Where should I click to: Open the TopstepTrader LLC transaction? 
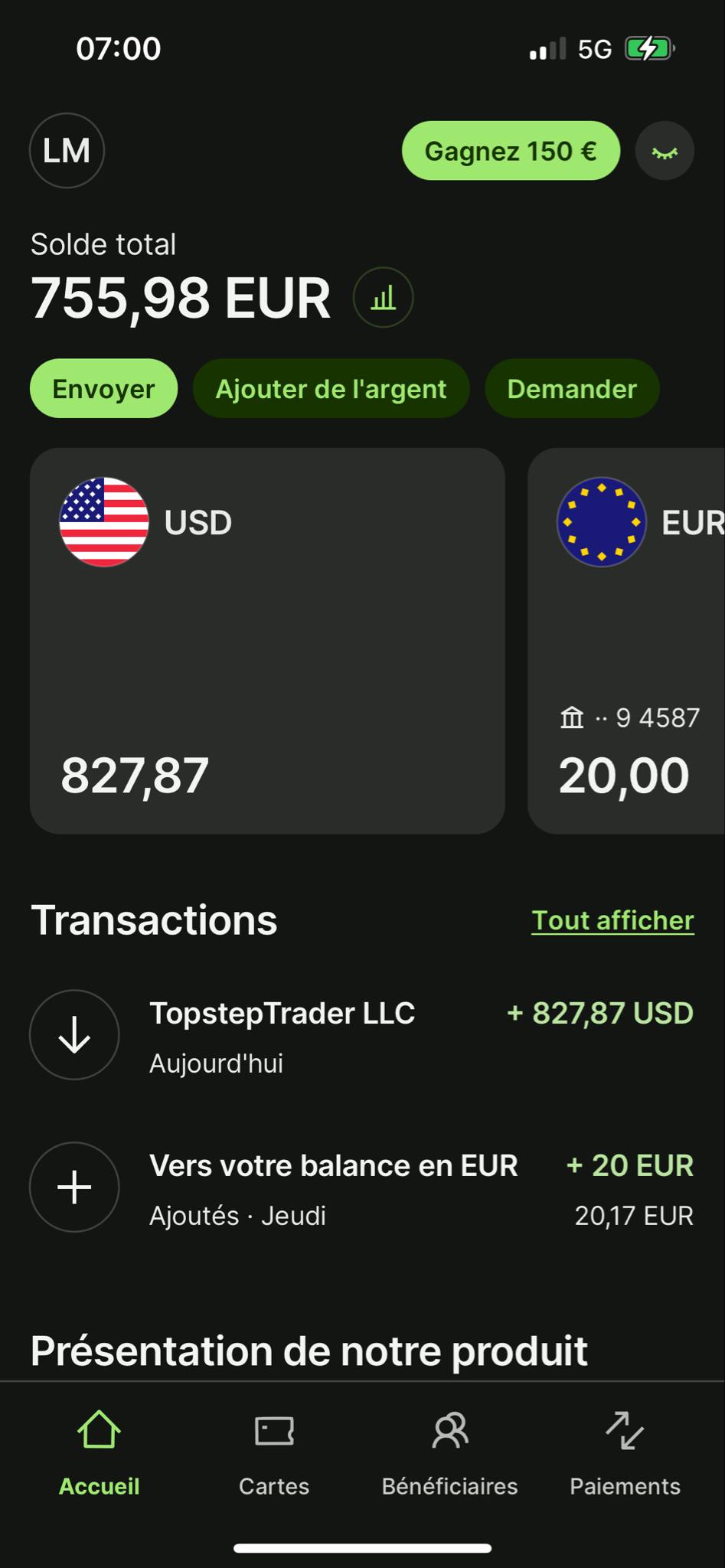(x=361, y=1035)
